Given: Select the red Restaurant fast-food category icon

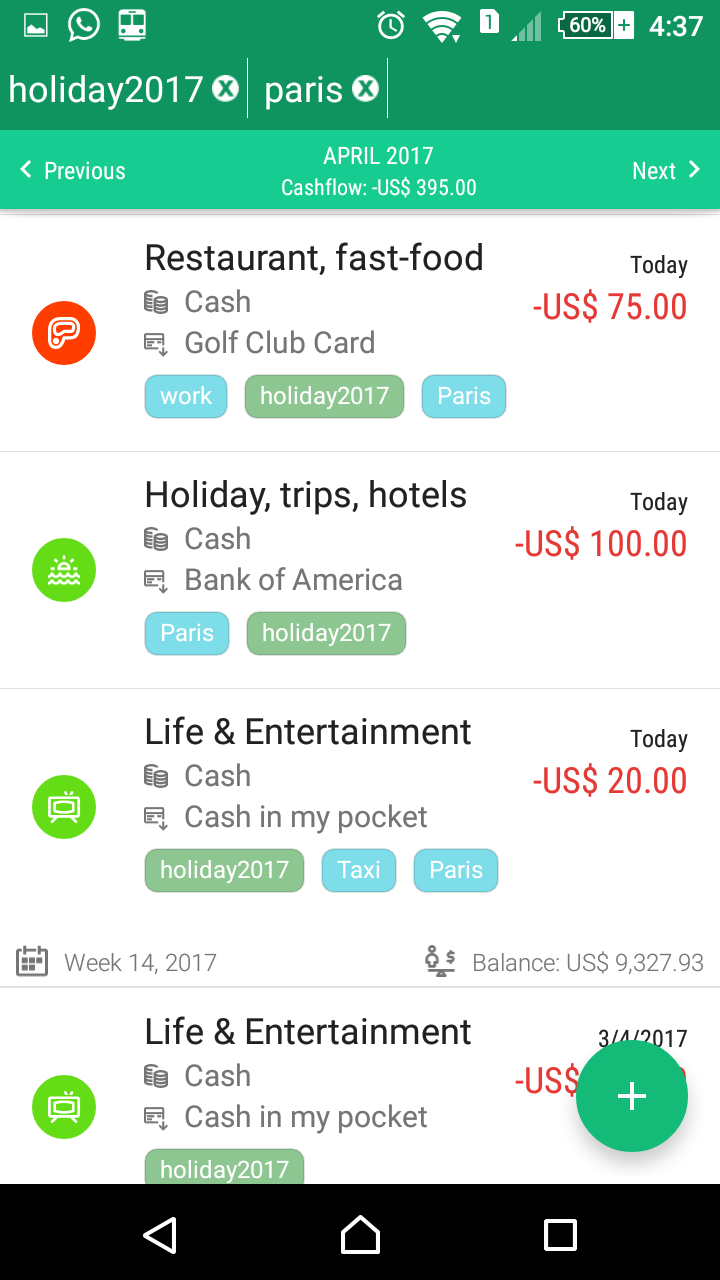Looking at the screenshot, I should pos(63,333).
